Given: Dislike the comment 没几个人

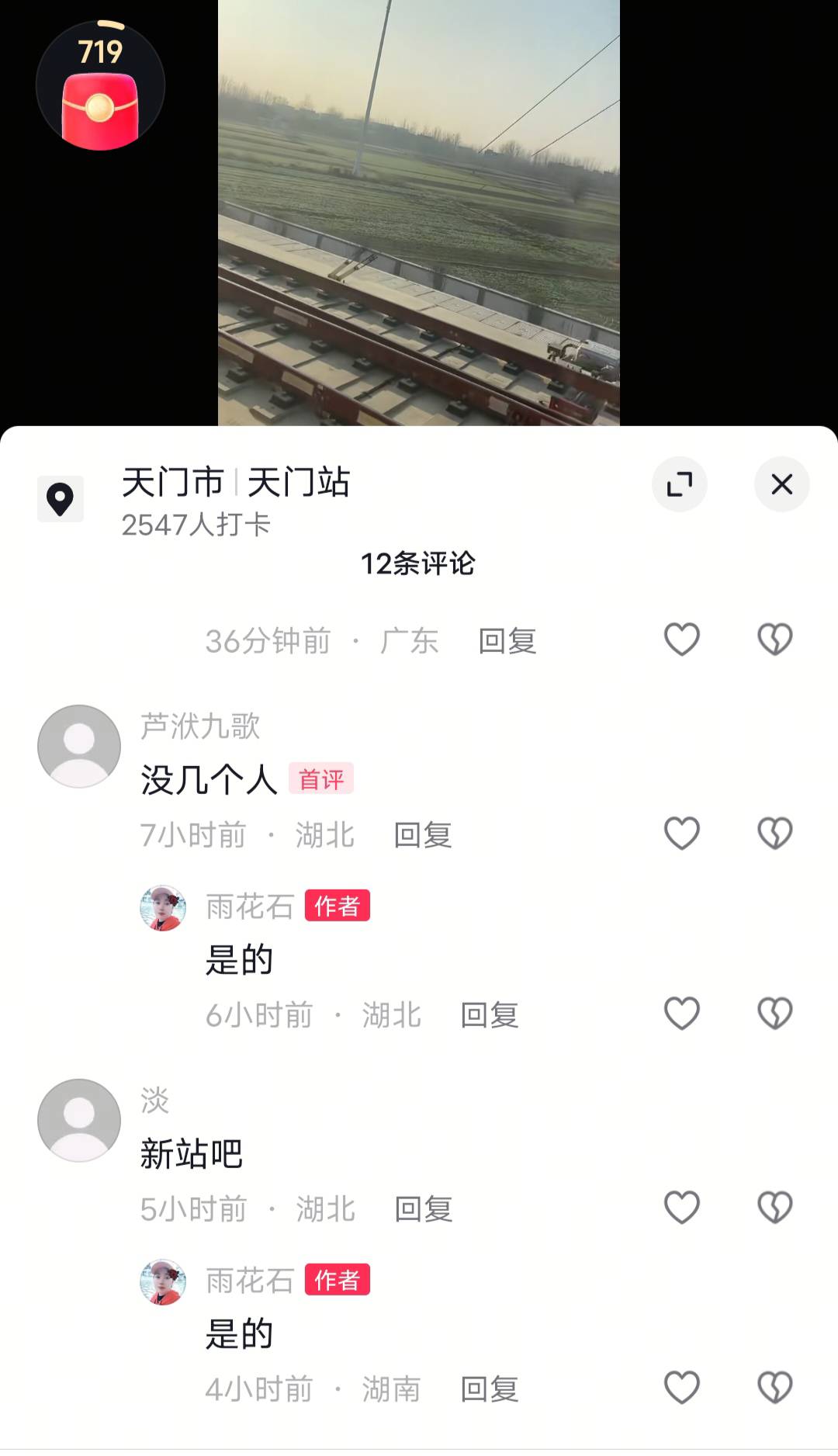Looking at the screenshot, I should 774,834.
